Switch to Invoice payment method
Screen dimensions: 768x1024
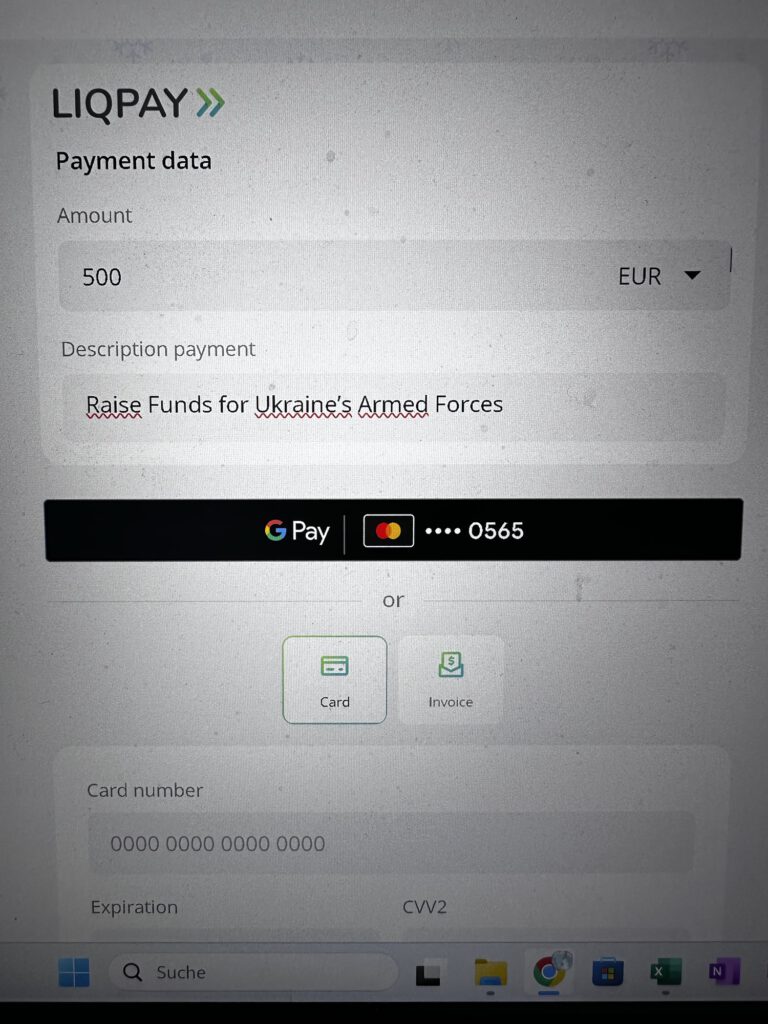(x=450, y=680)
